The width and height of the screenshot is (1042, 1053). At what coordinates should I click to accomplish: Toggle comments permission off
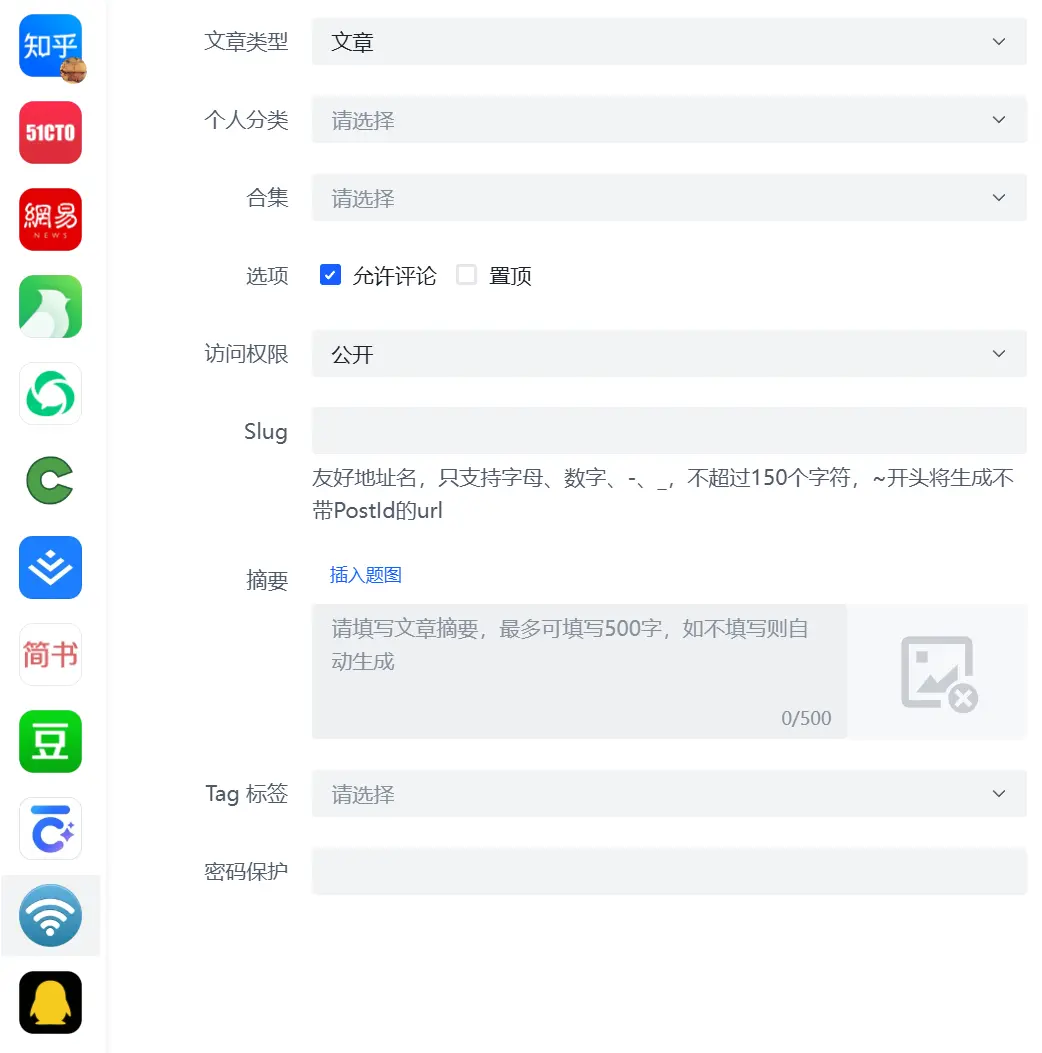[x=330, y=274]
